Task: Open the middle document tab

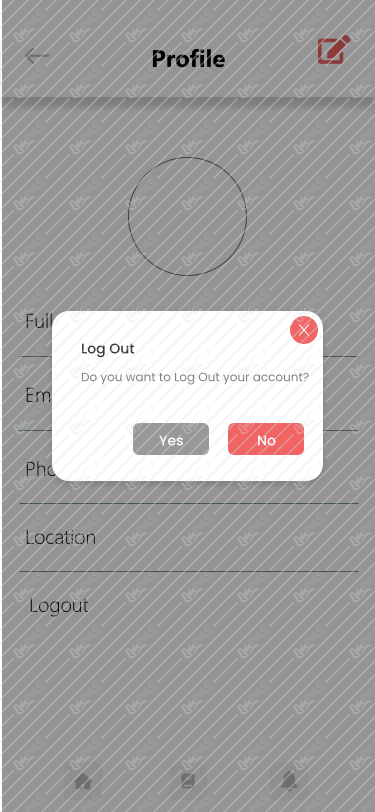Action: click(188, 780)
